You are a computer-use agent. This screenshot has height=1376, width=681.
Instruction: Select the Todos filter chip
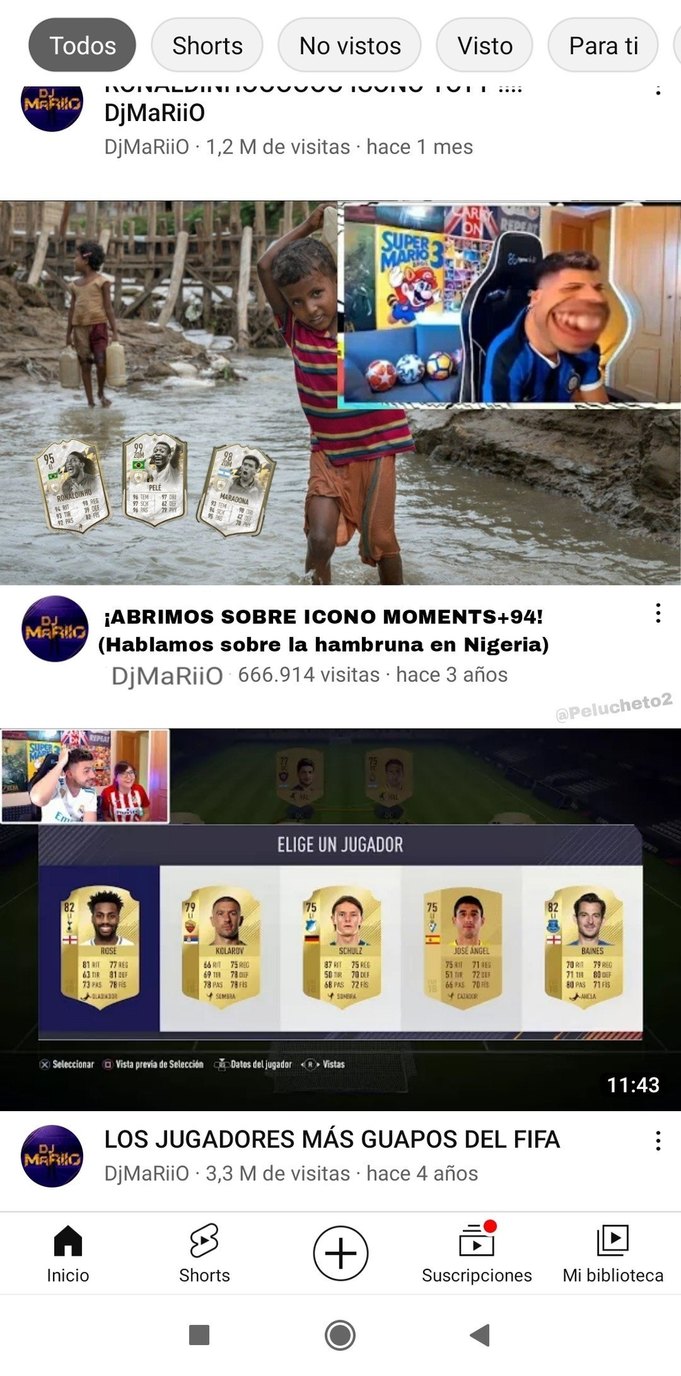click(82, 45)
